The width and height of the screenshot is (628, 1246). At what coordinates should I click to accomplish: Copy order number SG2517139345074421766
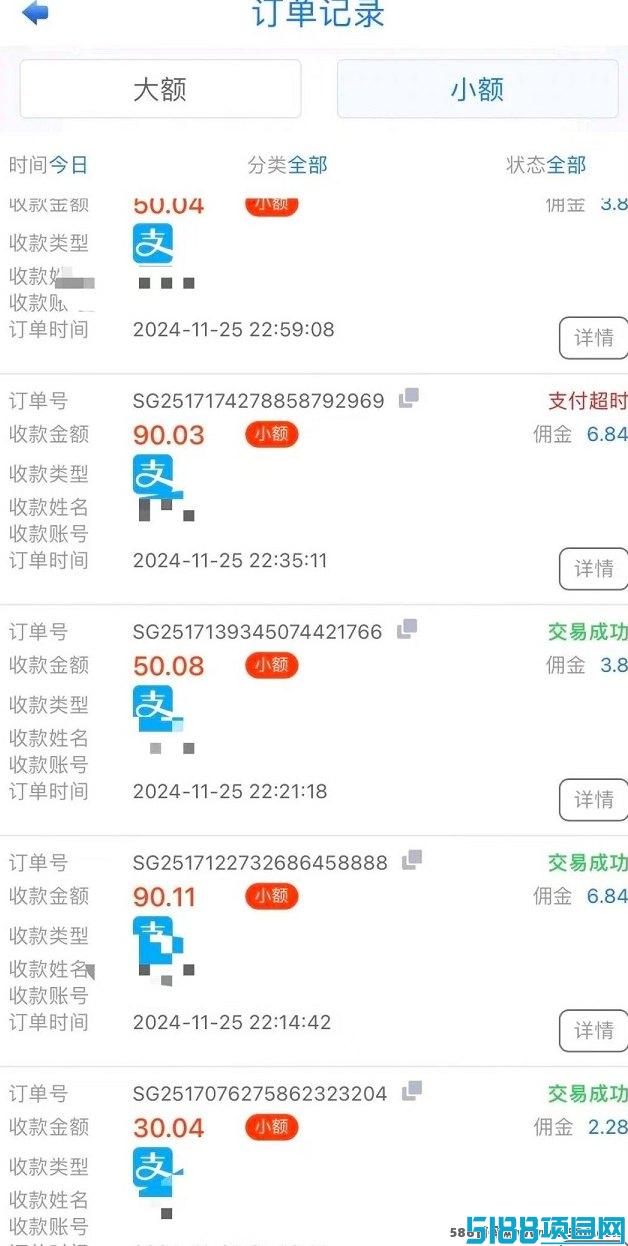(x=406, y=630)
